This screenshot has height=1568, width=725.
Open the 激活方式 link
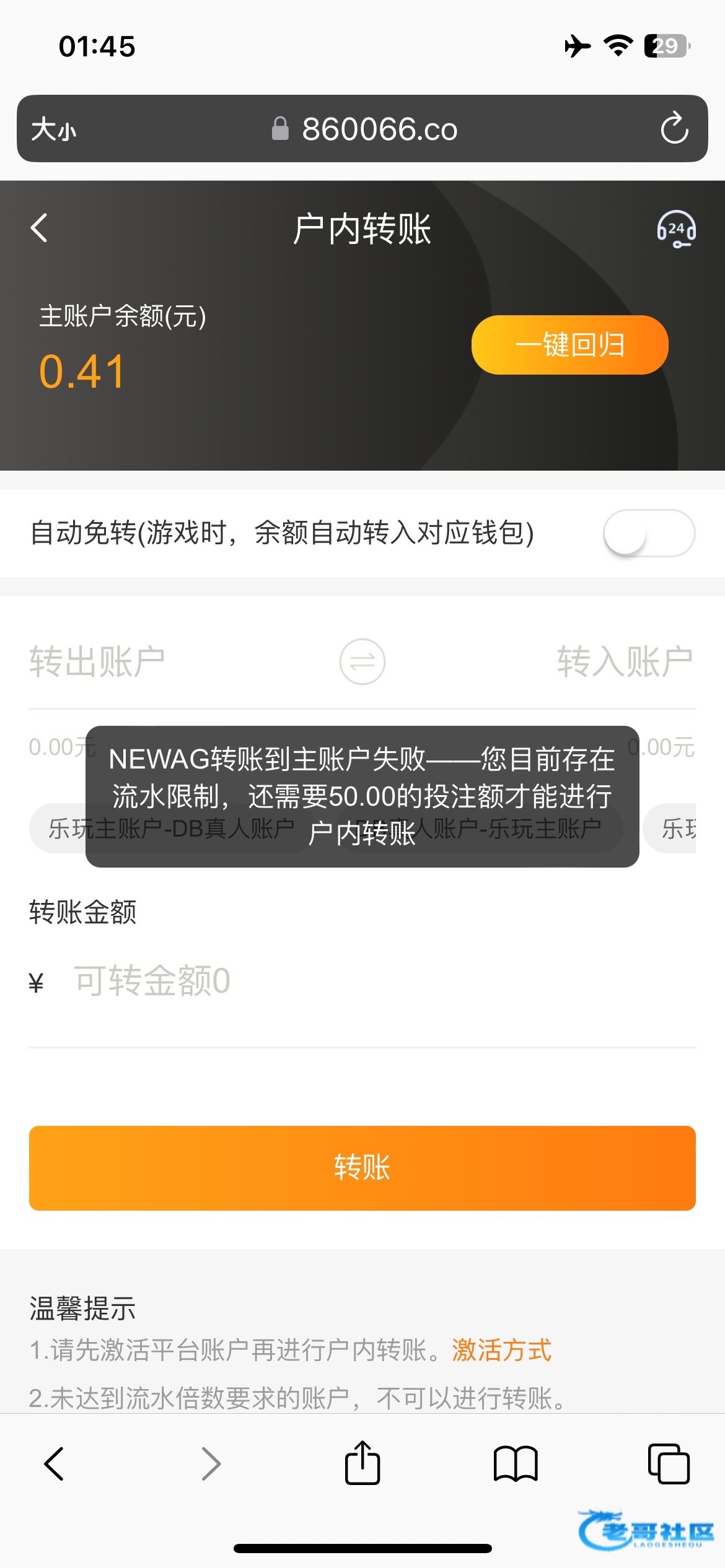(501, 1350)
